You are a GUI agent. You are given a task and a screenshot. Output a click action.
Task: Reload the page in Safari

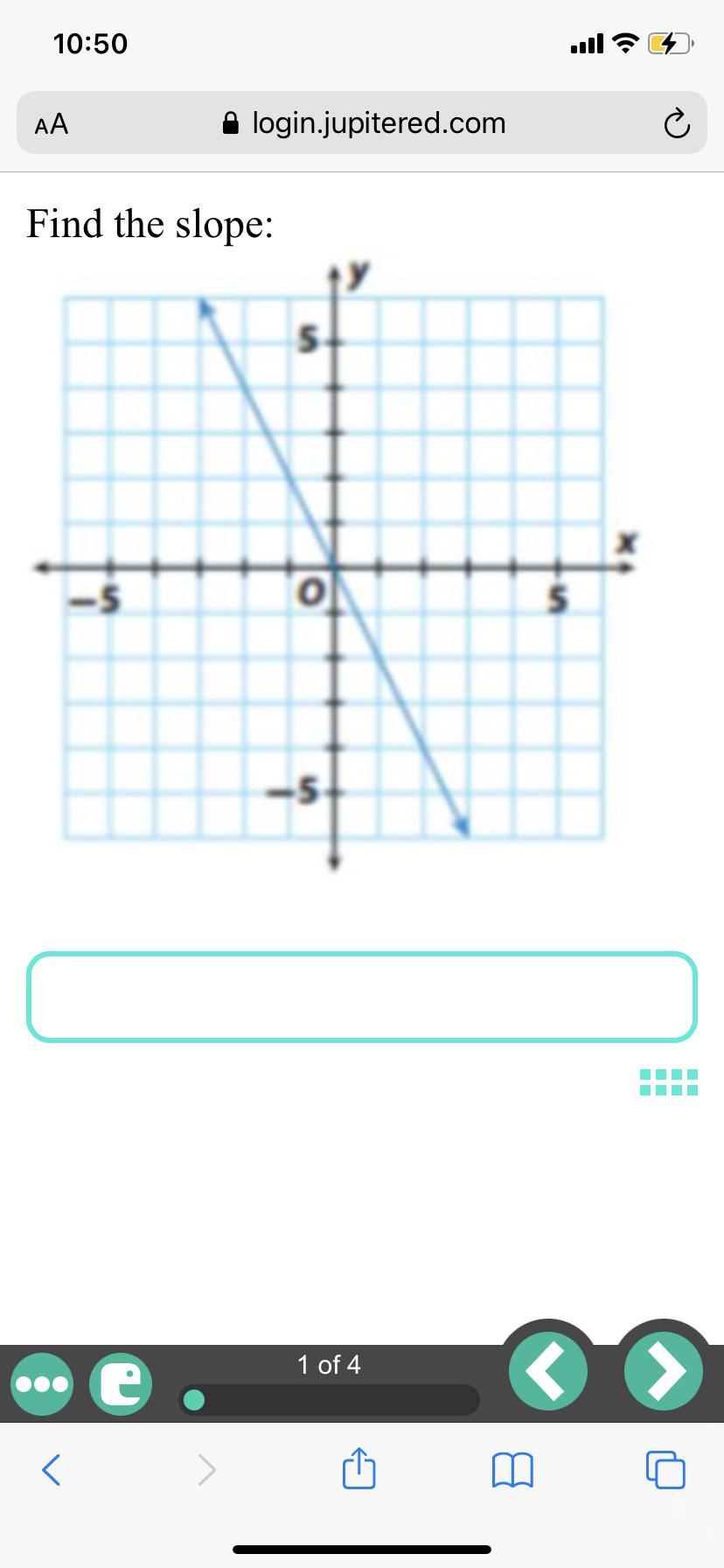point(676,124)
